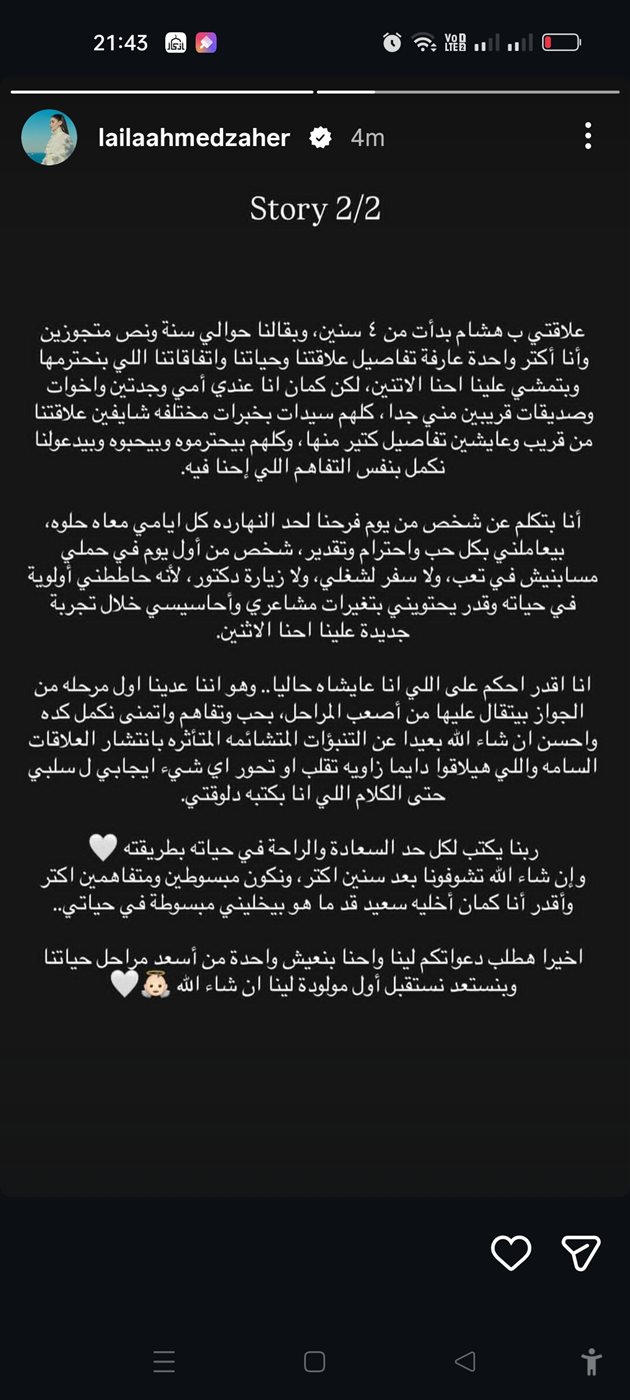Open lailaahmedzaher's profile picture
The image size is (630, 1400).
click(x=49, y=137)
